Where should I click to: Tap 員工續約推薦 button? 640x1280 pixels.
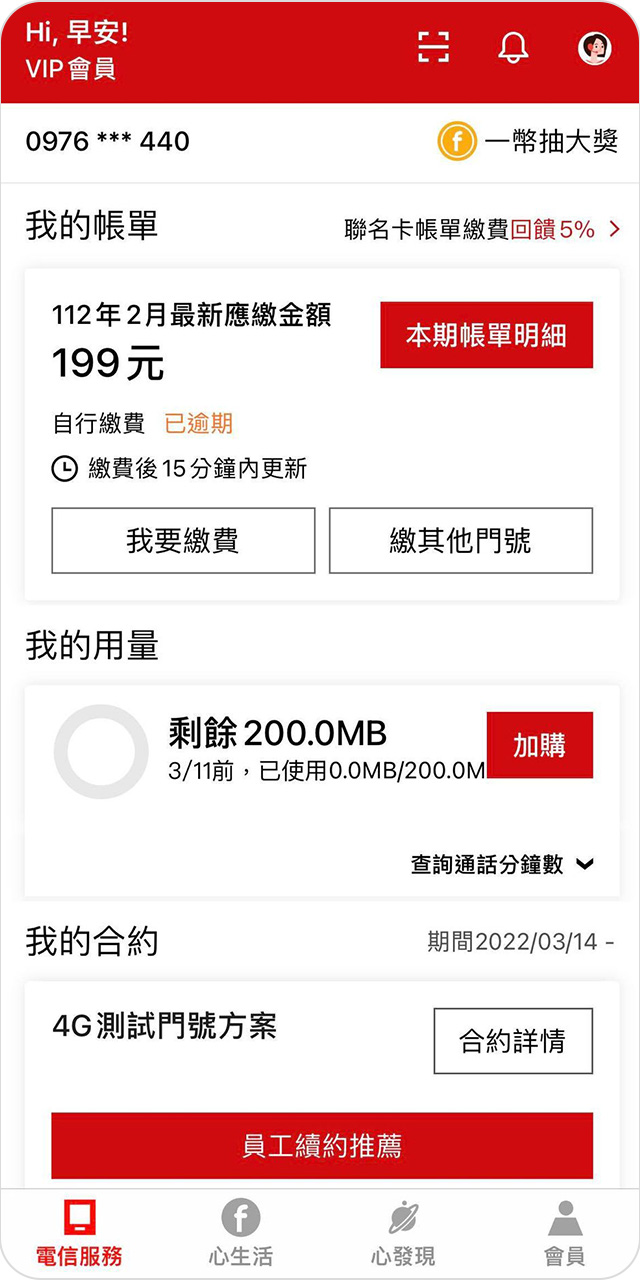click(322, 1145)
